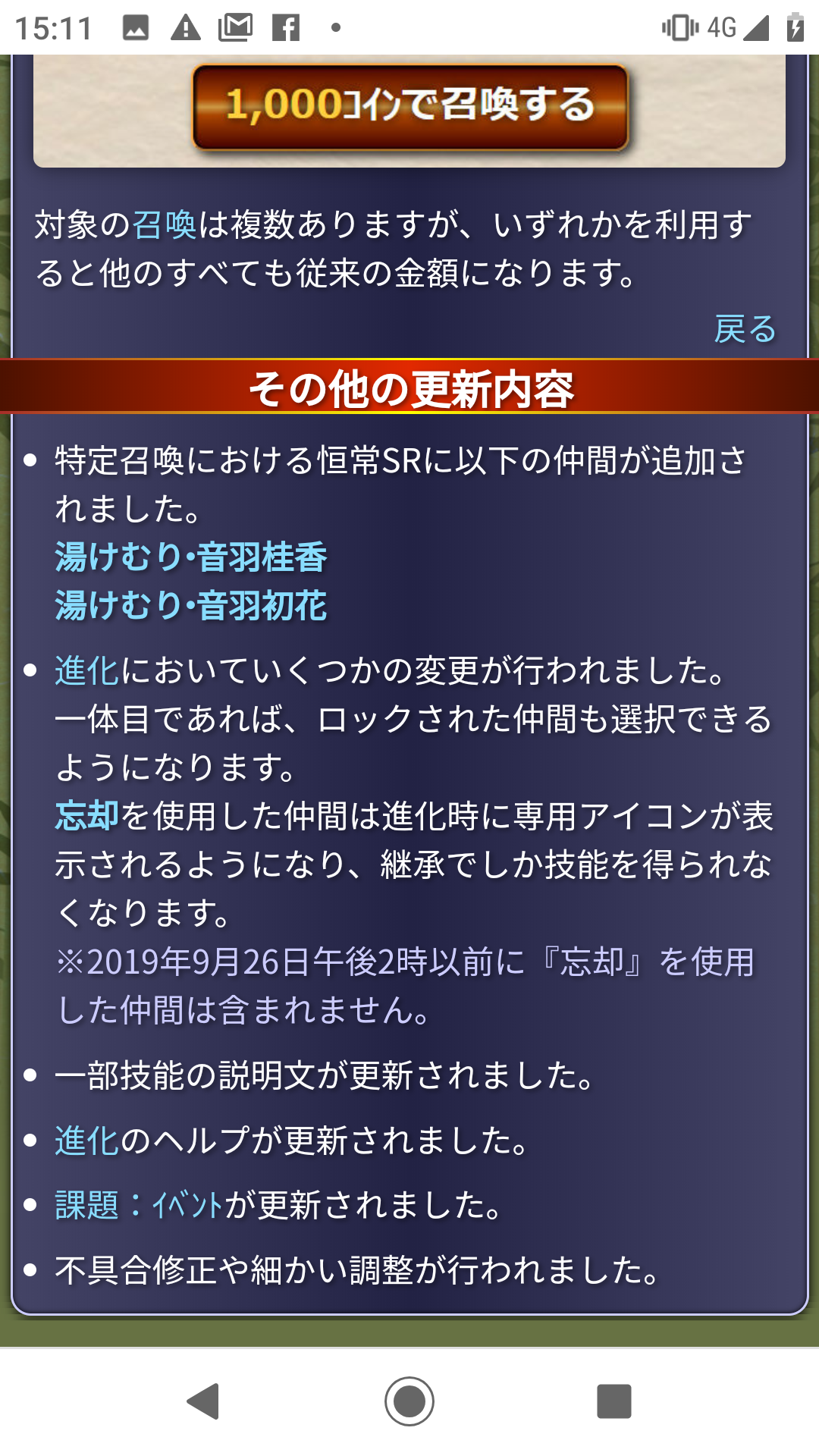Go to the home screen with the home button
Screen dimensions: 819x1456
409,1401
